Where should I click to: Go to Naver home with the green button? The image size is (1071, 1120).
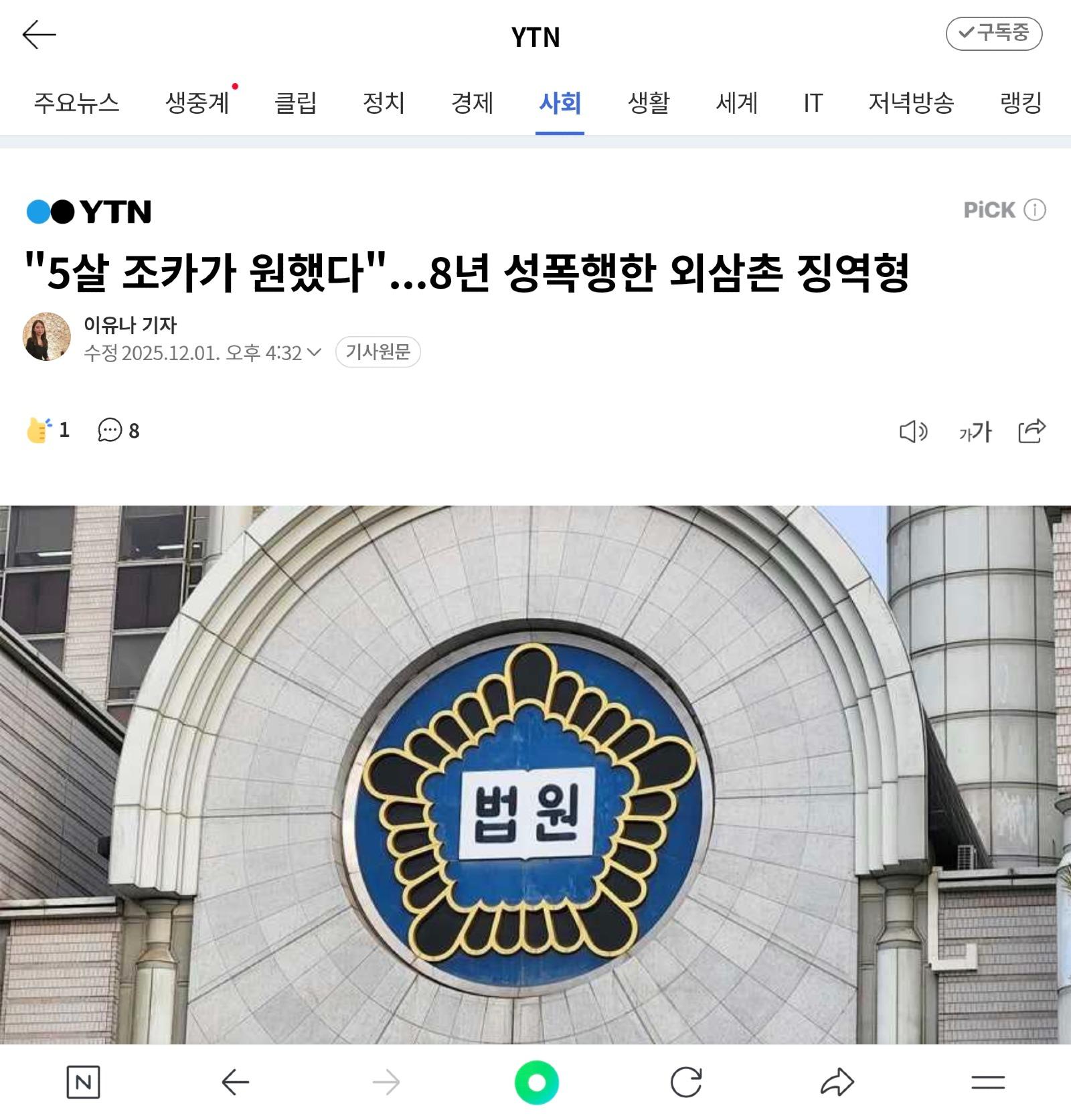pos(536,1083)
